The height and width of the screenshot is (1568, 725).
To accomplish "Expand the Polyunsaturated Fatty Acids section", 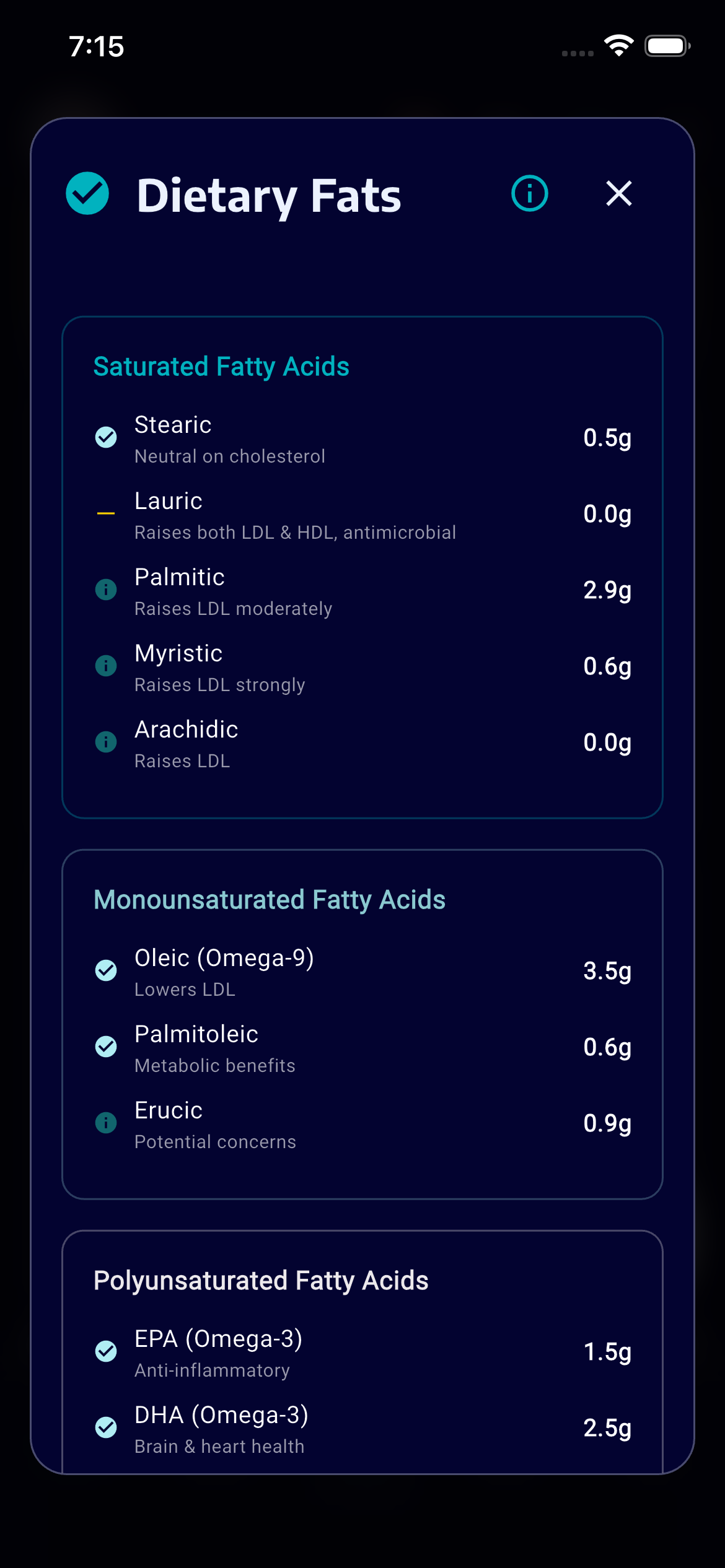I will (260, 1281).
